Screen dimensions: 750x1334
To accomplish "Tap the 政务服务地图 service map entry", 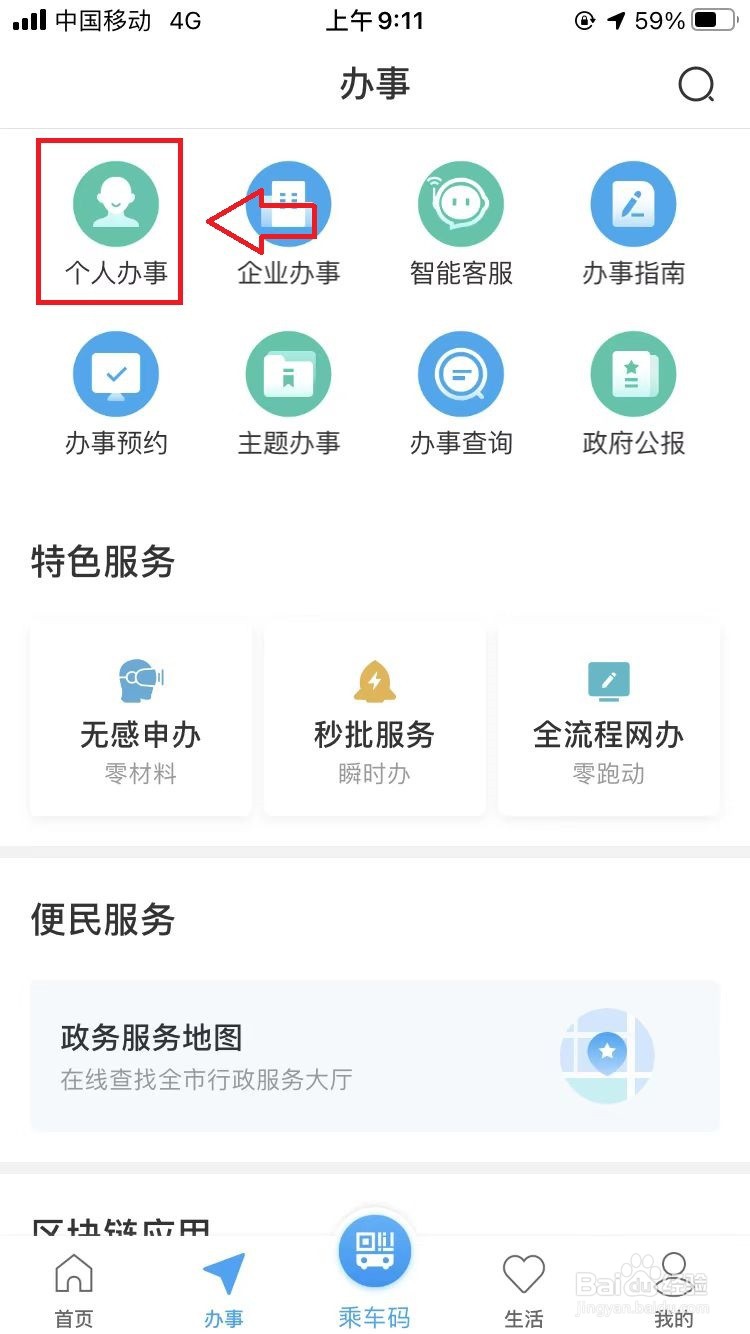I will 375,1055.
